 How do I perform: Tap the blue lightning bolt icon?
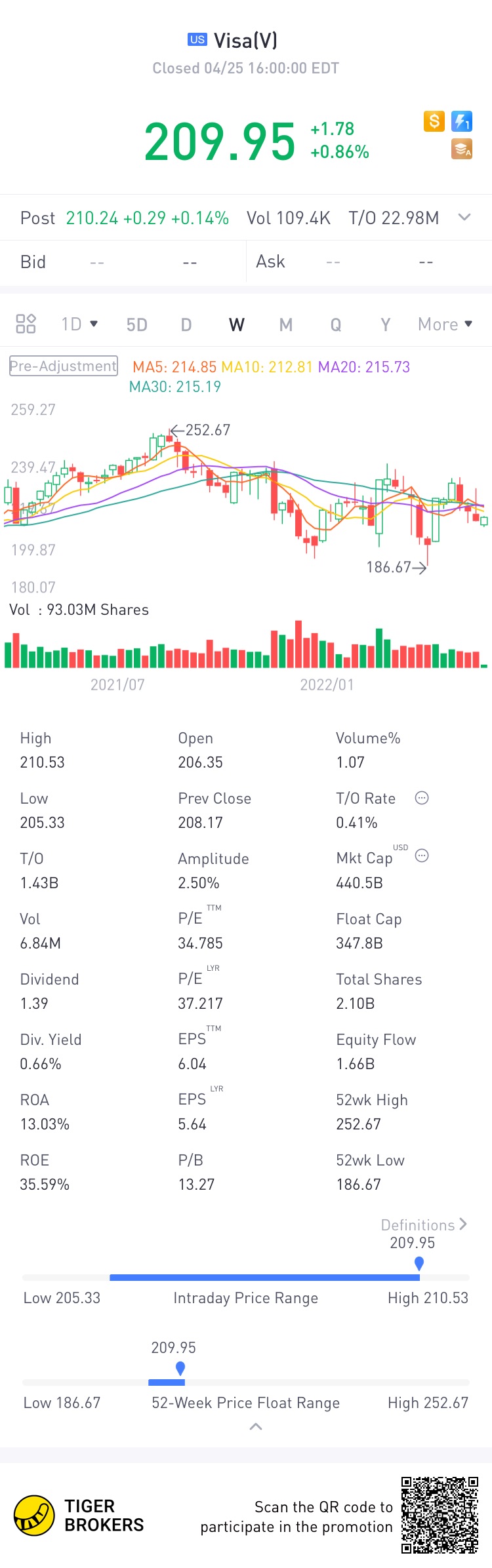462,121
